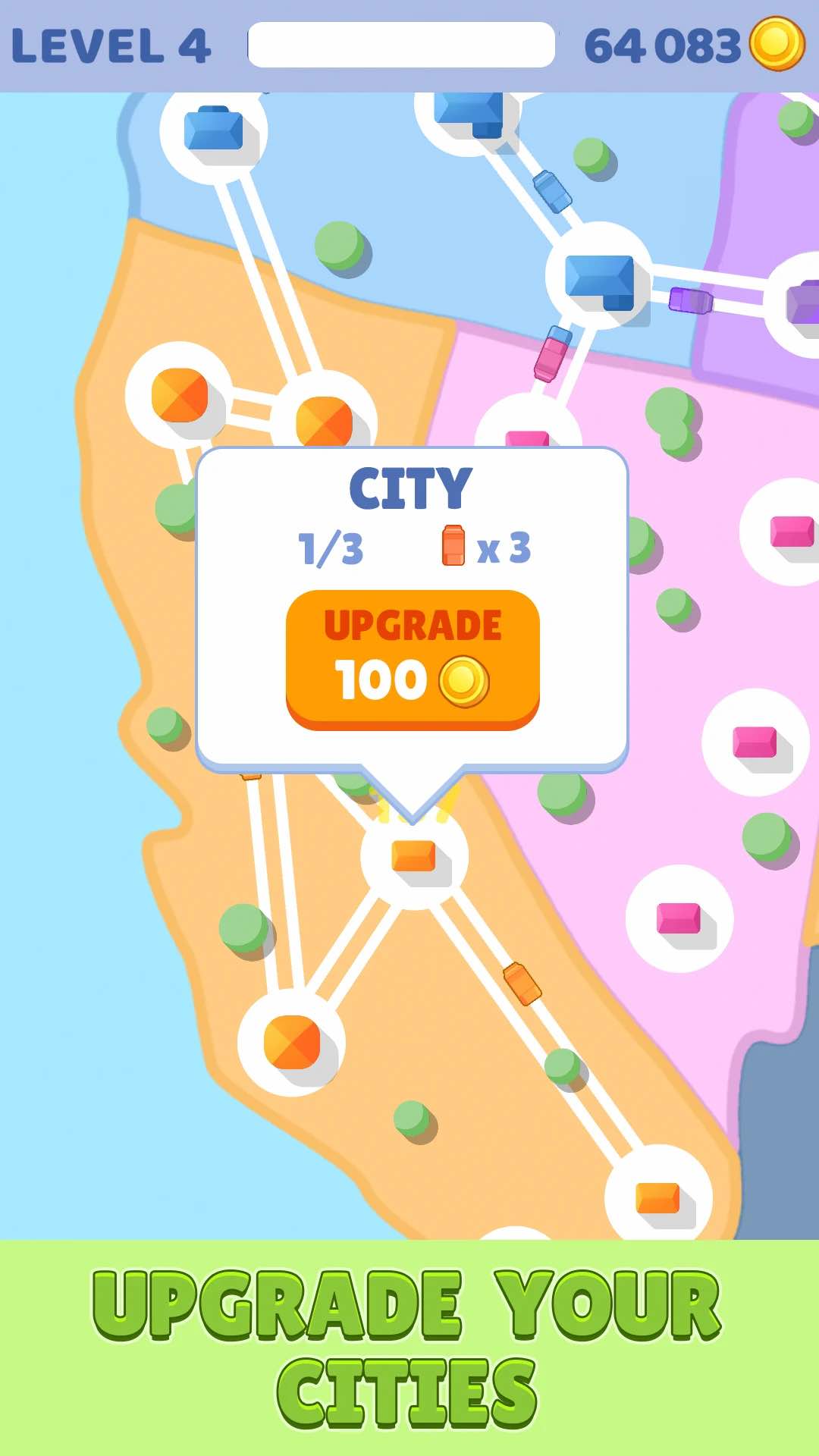
Task: Tap the Upgrade button costing 100 coins
Action: coord(413,660)
